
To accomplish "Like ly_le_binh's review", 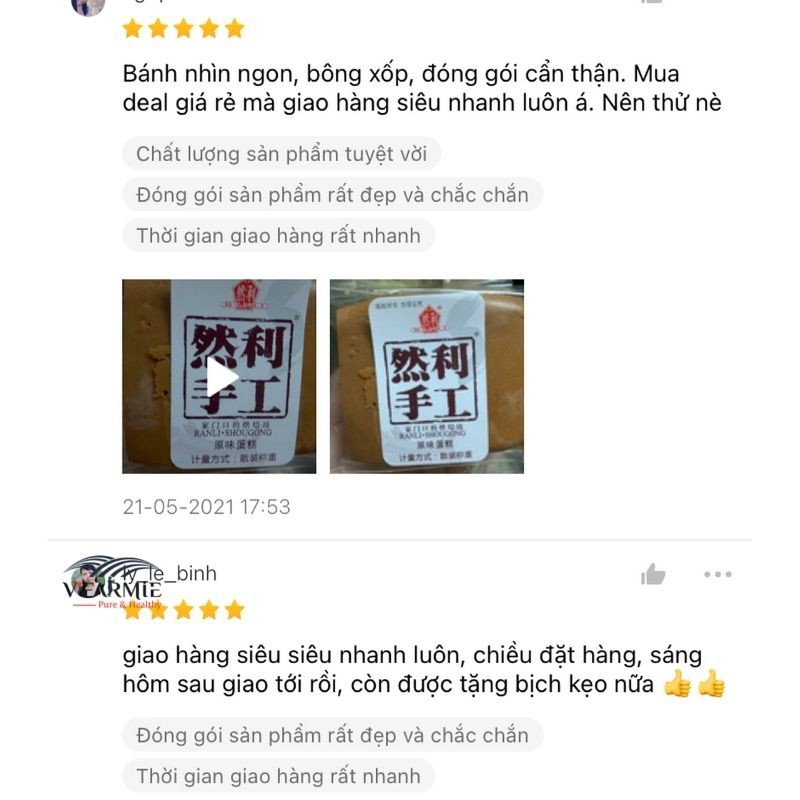I will (x=653, y=574).
